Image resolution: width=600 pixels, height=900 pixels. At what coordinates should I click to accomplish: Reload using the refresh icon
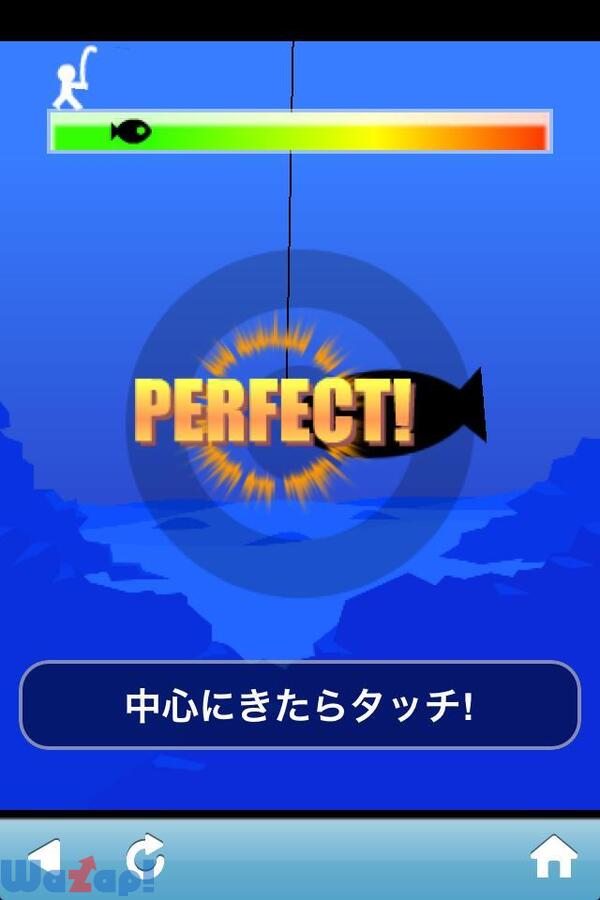click(146, 858)
